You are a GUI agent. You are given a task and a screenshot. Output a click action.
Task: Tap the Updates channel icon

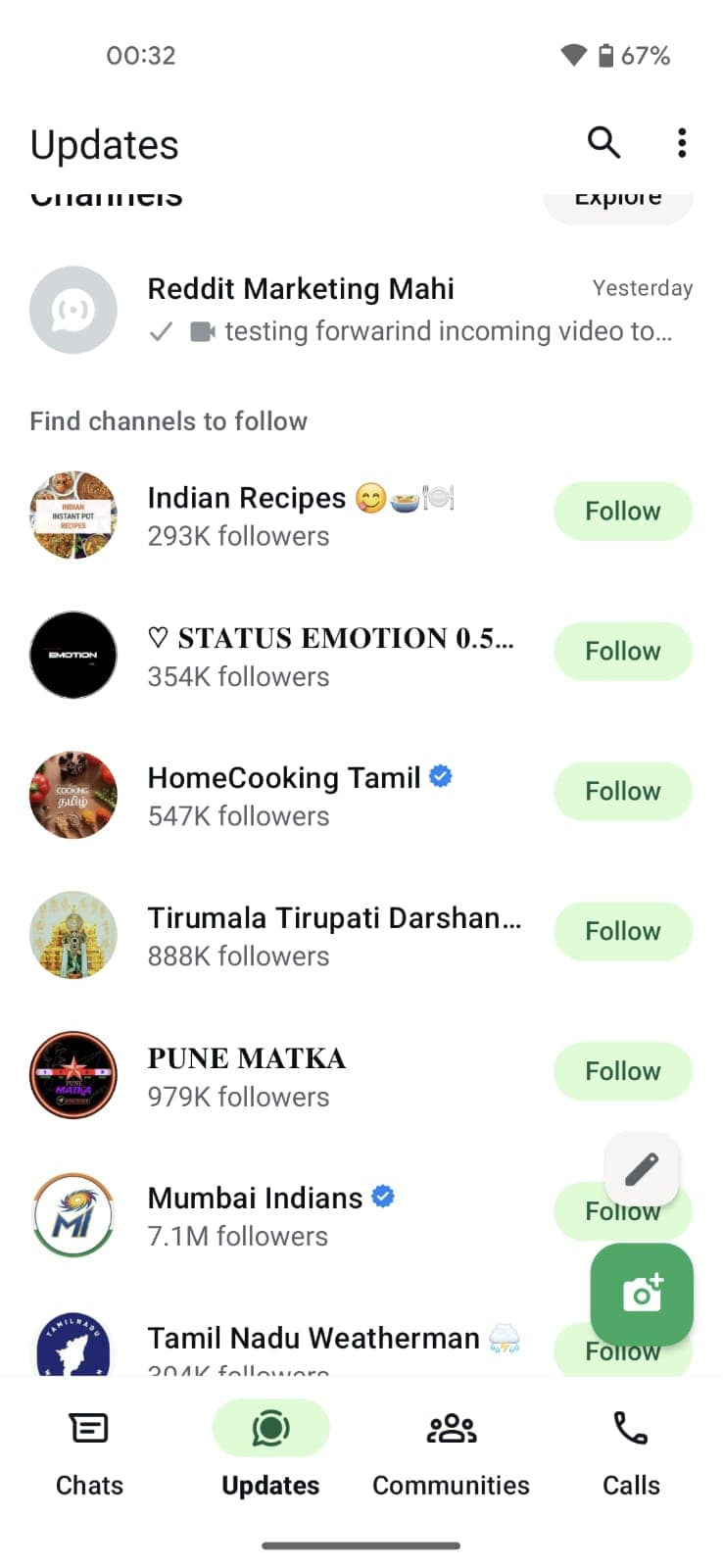click(x=270, y=1428)
